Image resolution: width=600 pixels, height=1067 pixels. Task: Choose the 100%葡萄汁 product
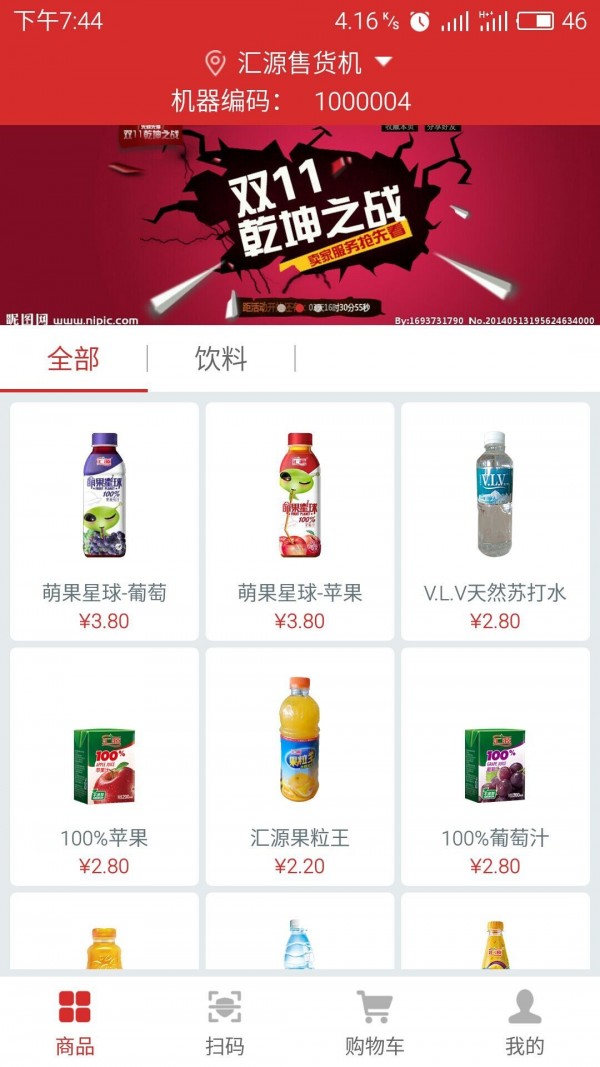(x=495, y=767)
